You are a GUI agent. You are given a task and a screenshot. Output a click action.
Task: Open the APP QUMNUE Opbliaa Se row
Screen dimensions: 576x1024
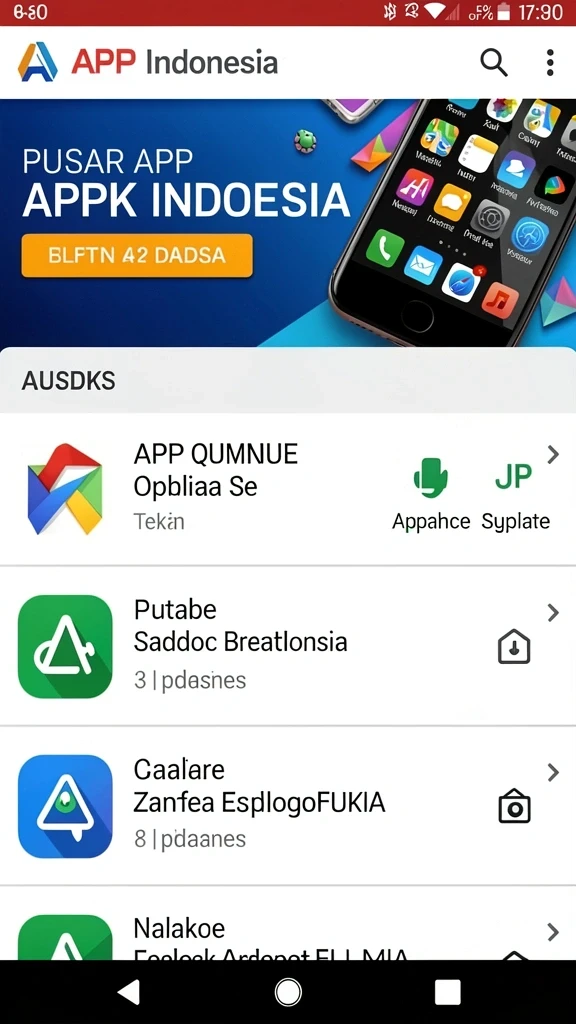(288, 489)
